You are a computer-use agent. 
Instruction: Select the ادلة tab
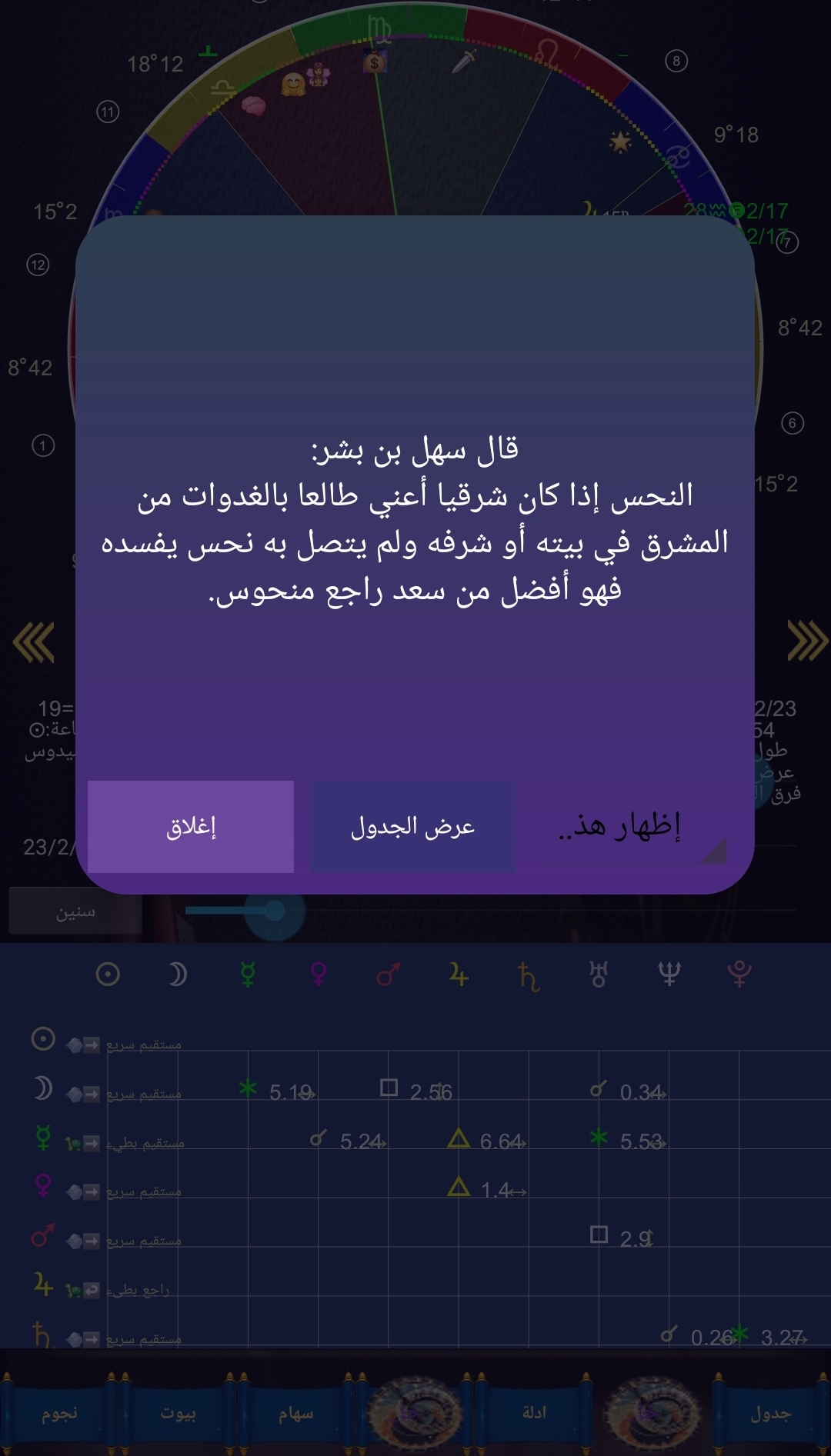click(x=534, y=1414)
